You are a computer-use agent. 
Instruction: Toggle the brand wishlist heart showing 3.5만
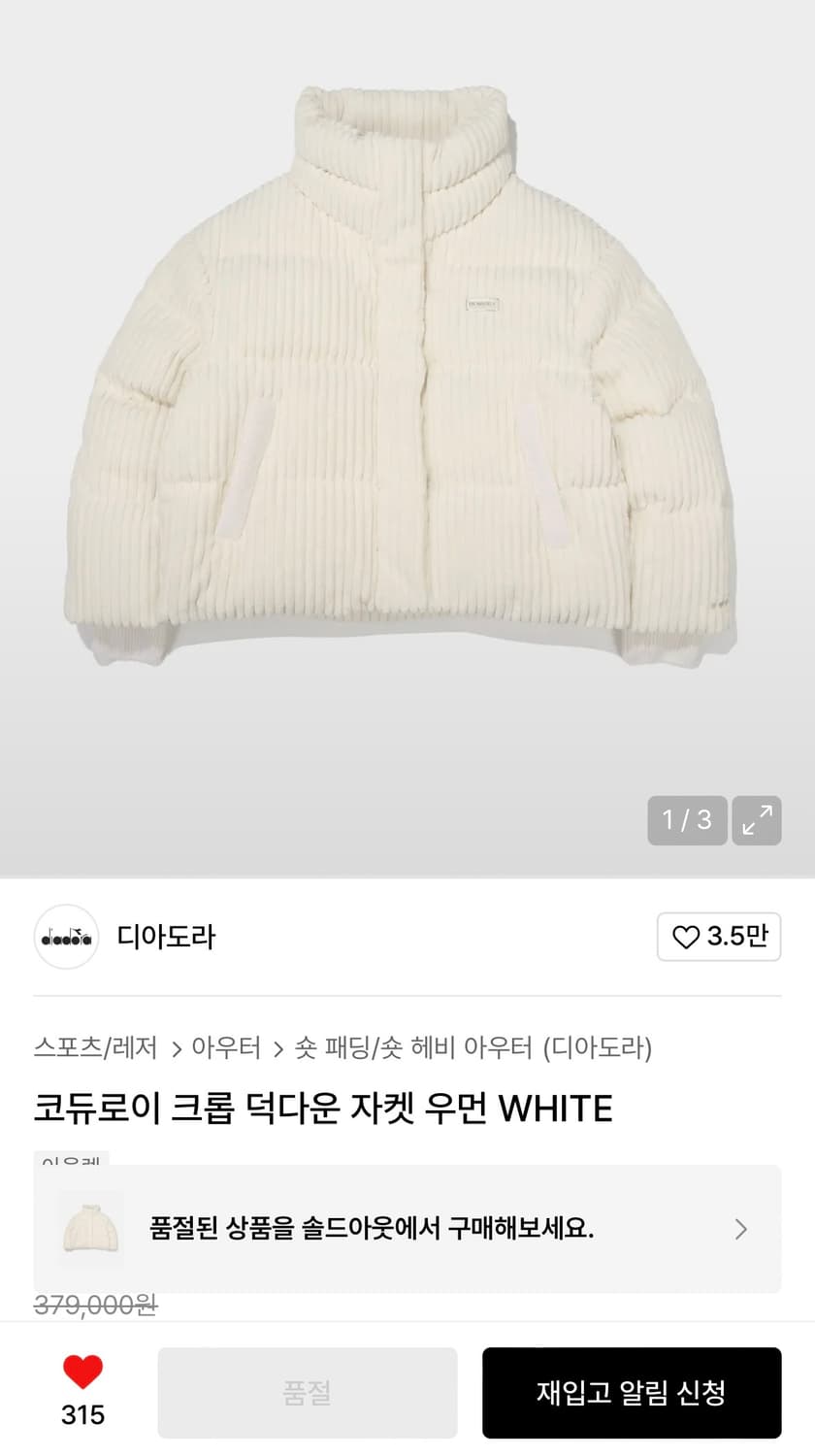click(719, 937)
